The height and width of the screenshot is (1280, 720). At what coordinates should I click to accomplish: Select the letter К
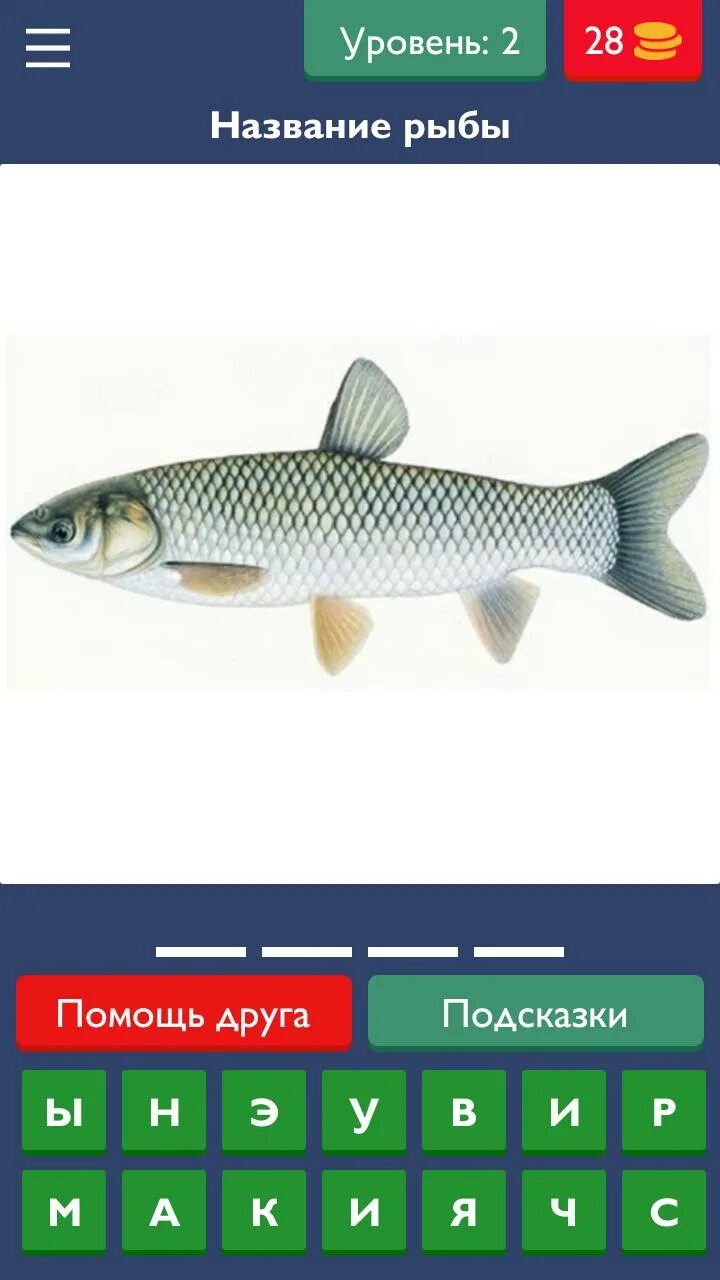click(x=264, y=1212)
